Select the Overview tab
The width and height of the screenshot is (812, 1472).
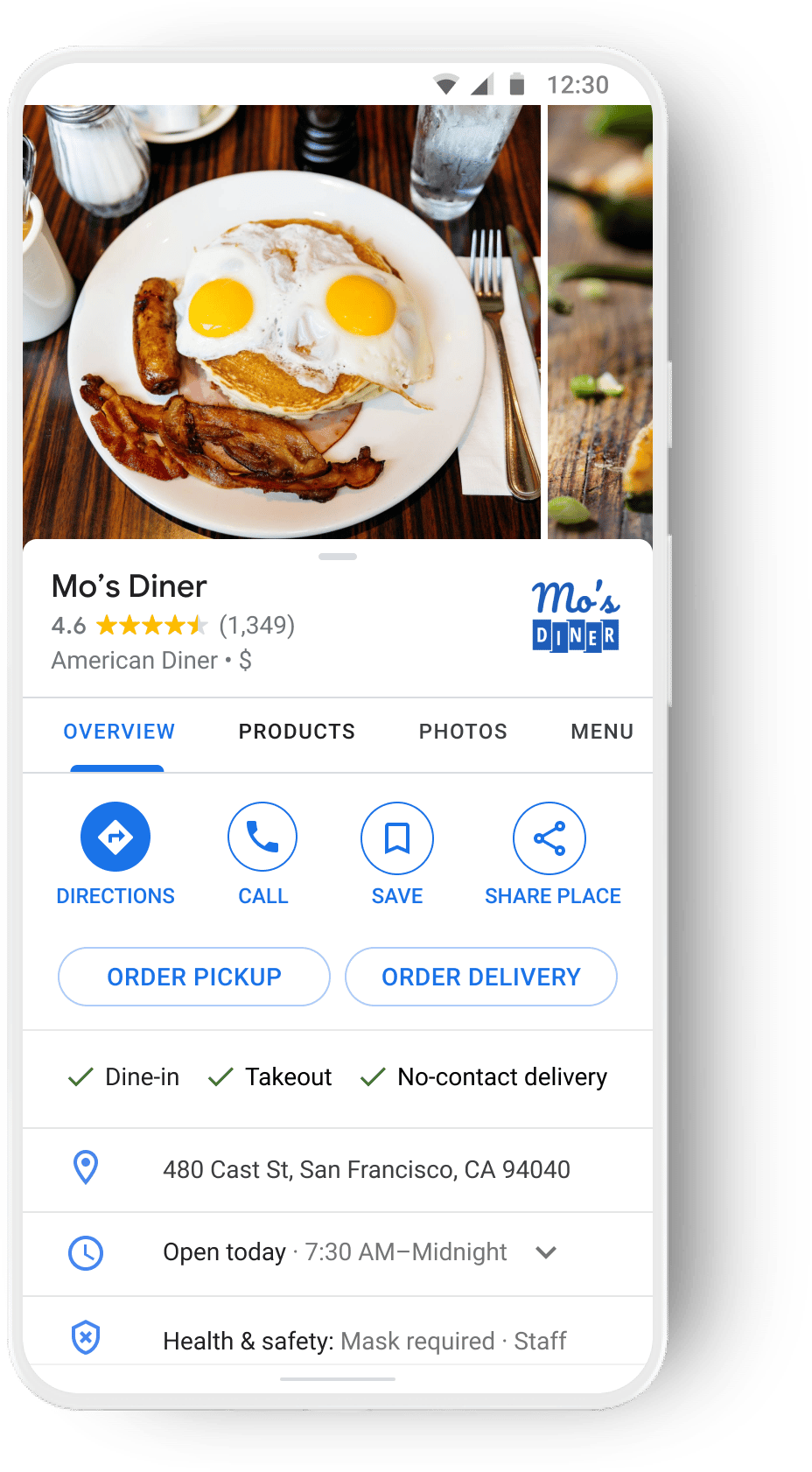[x=119, y=732]
